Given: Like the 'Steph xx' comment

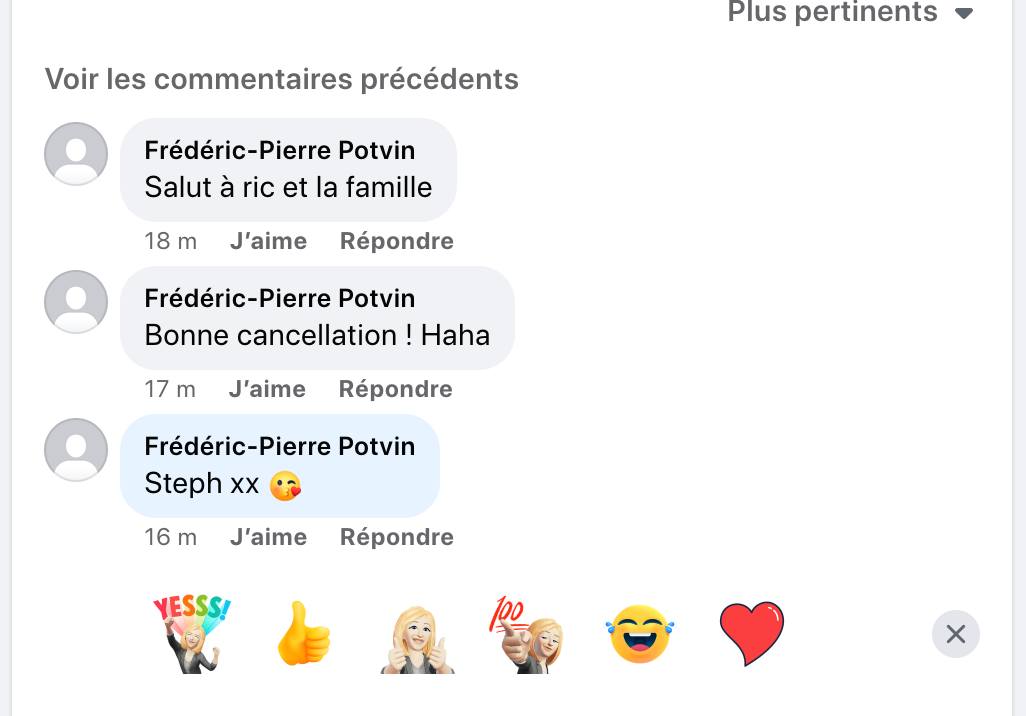Looking at the screenshot, I should pos(268,537).
